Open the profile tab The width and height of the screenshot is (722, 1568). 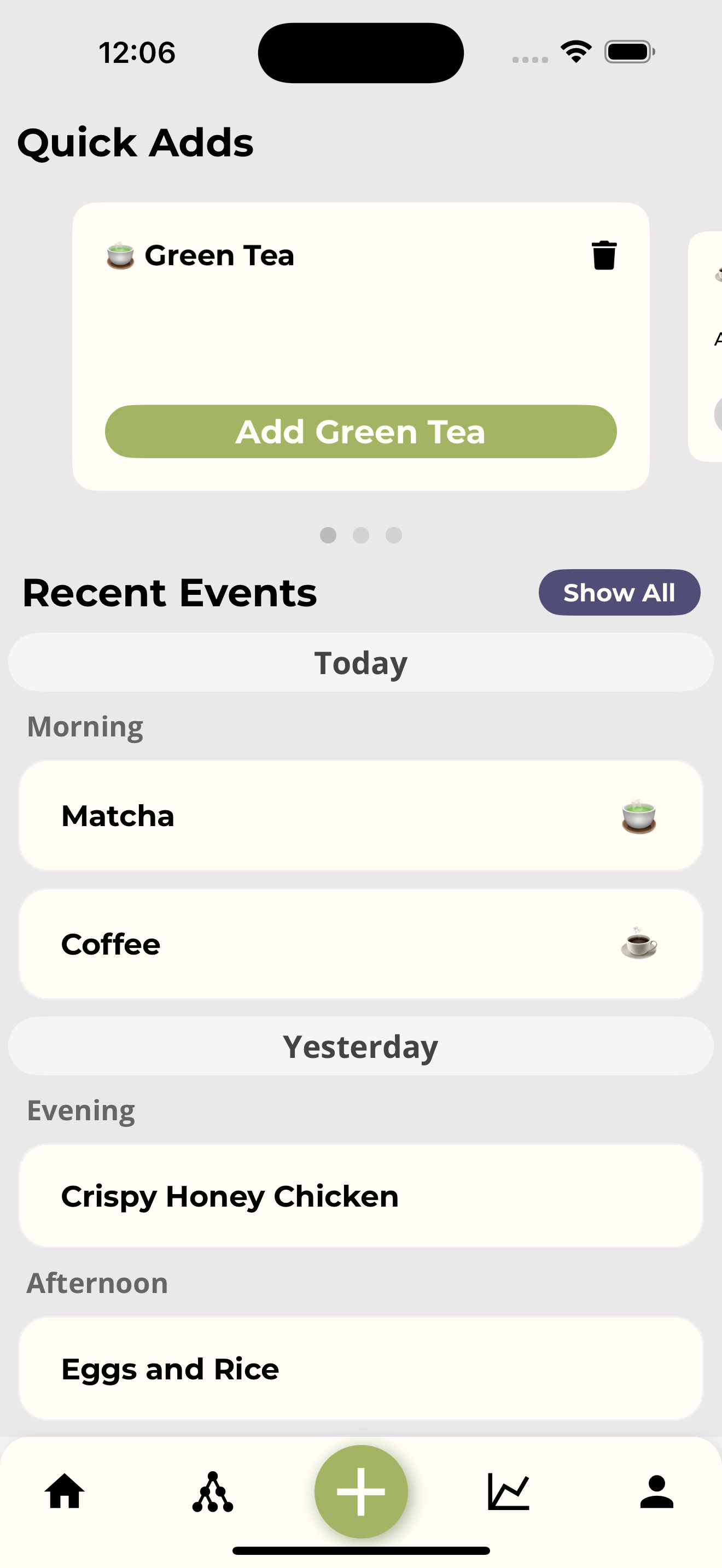(656, 1491)
